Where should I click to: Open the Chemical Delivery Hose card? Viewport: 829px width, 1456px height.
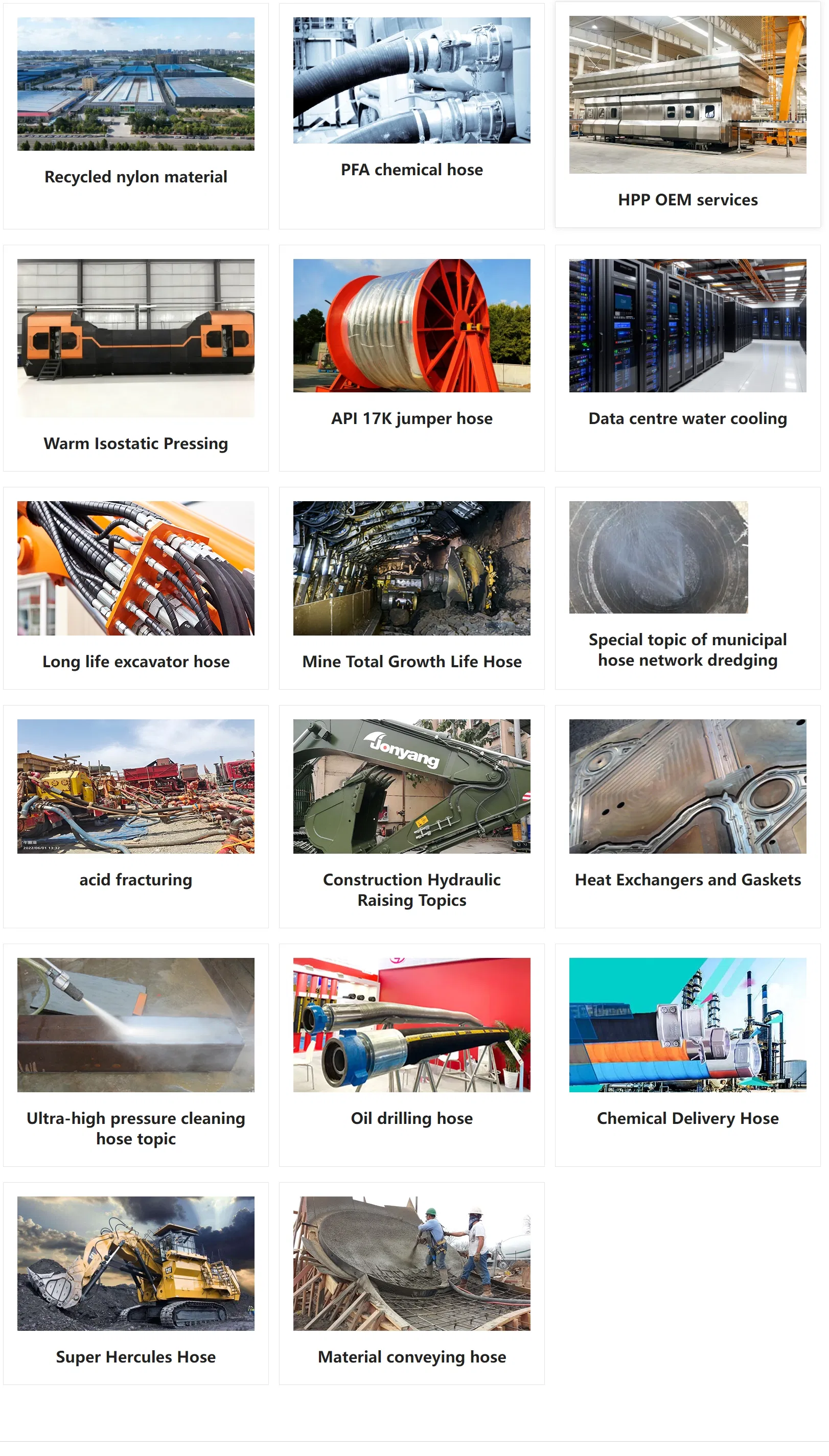point(688,1055)
